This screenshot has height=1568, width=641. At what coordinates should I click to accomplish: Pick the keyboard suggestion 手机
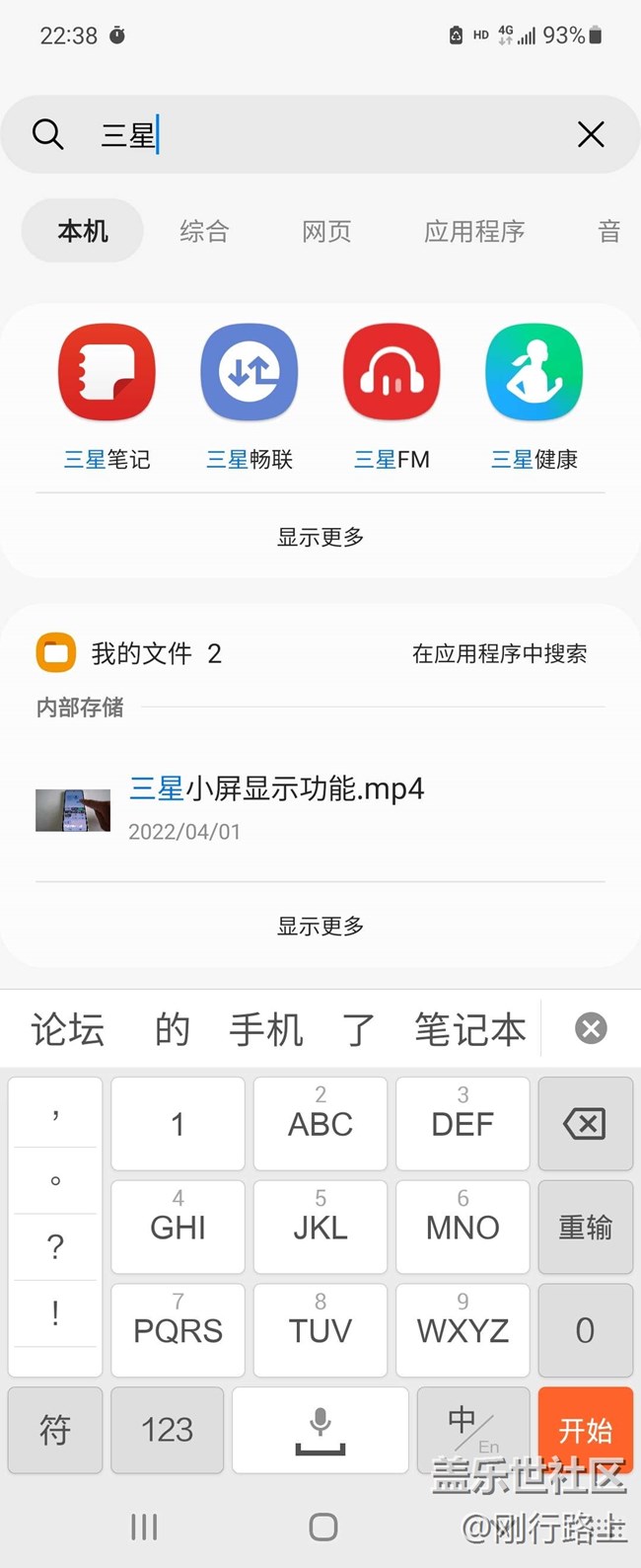pos(265,1029)
